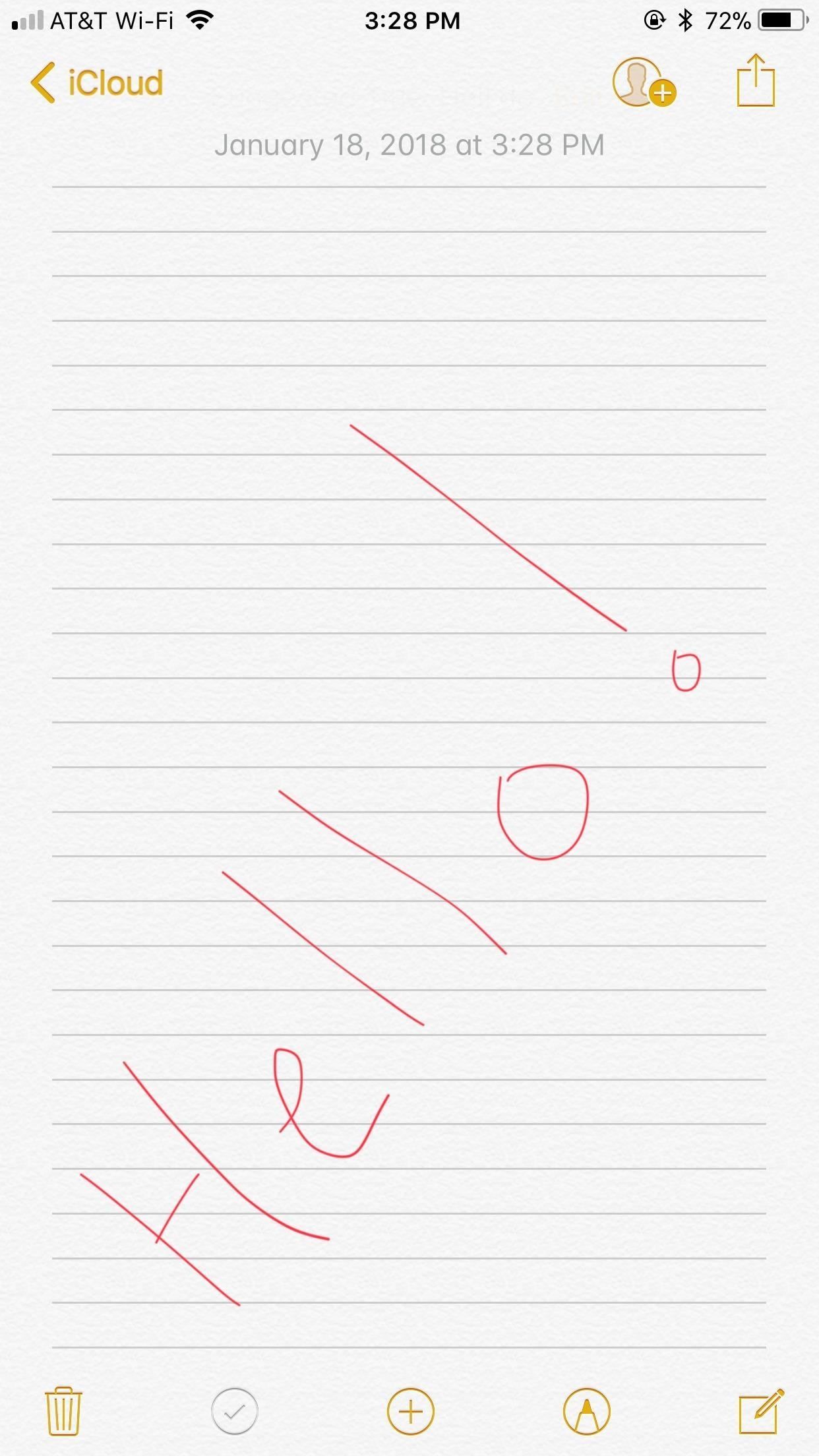Image resolution: width=819 pixels, height=1456 pixels.
Task: Go back to the iCloud folder
Action: click(97, 83)
